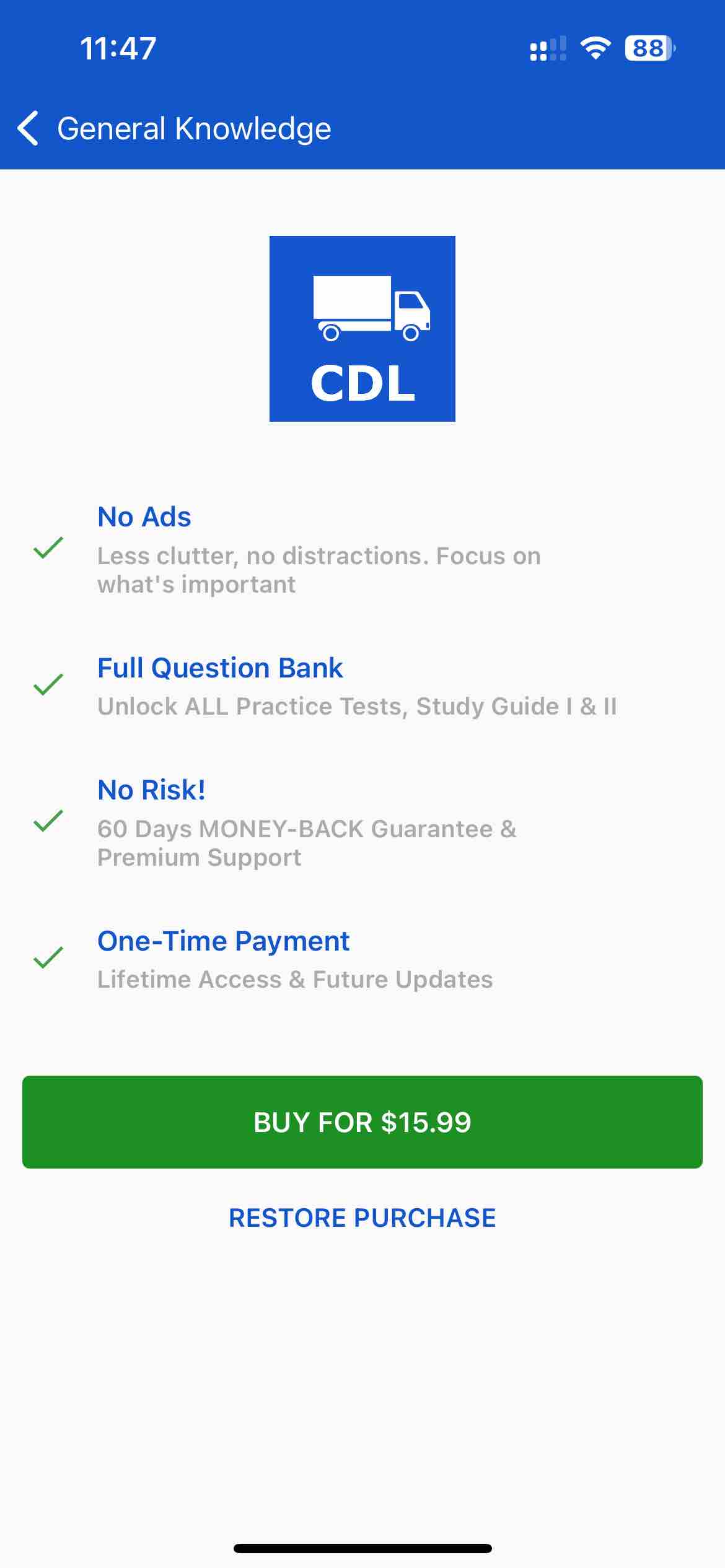Tap the Buy for $15.99 button
Image resolution: width=725 pixels, height=1568 pixels.
point(362,1122)
